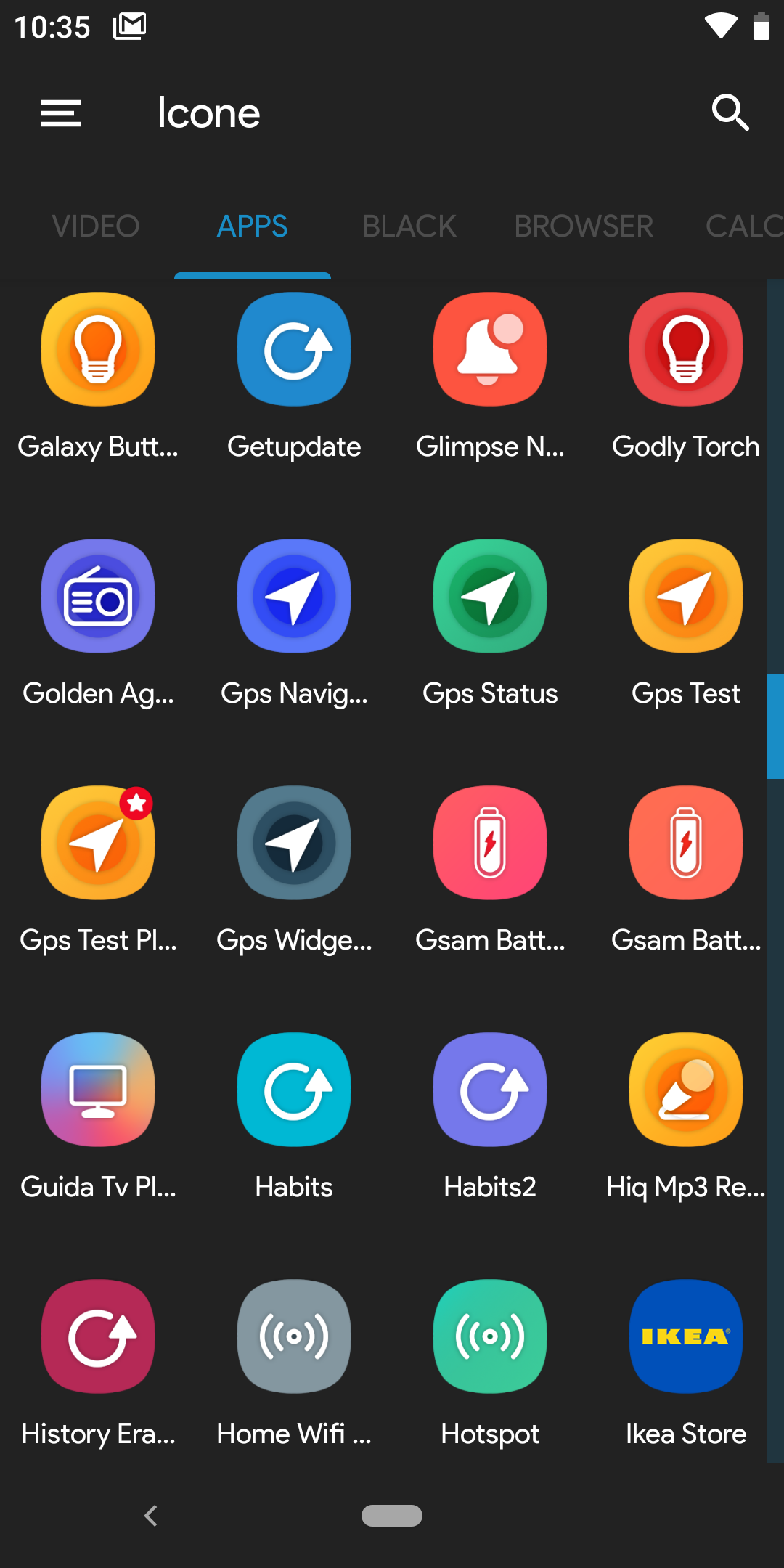
Task: Go back with the system back arrow
Action: 151,1516
